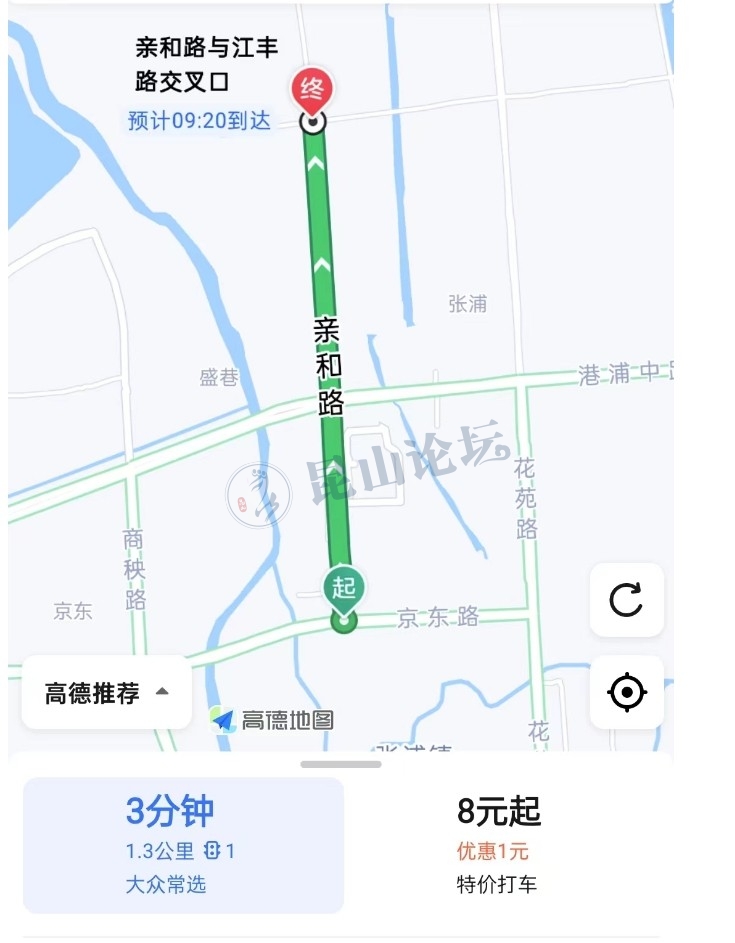
Task: Select the 3分钟 大众常选 route option
Action: (183, 845)
